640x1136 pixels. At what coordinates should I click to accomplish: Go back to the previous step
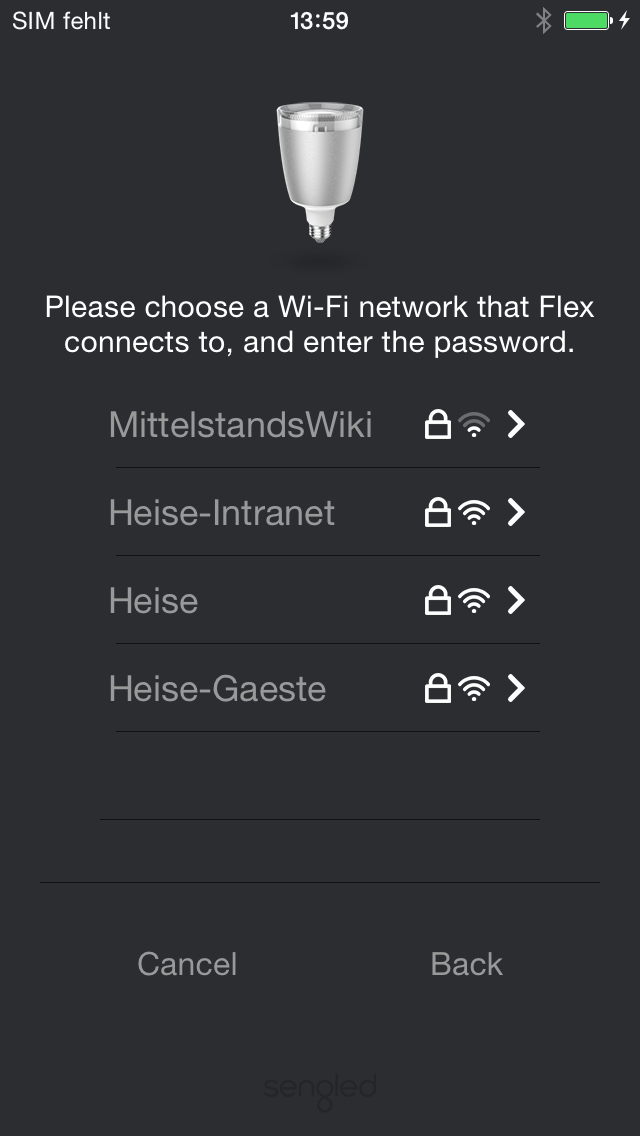pos(466,964)
